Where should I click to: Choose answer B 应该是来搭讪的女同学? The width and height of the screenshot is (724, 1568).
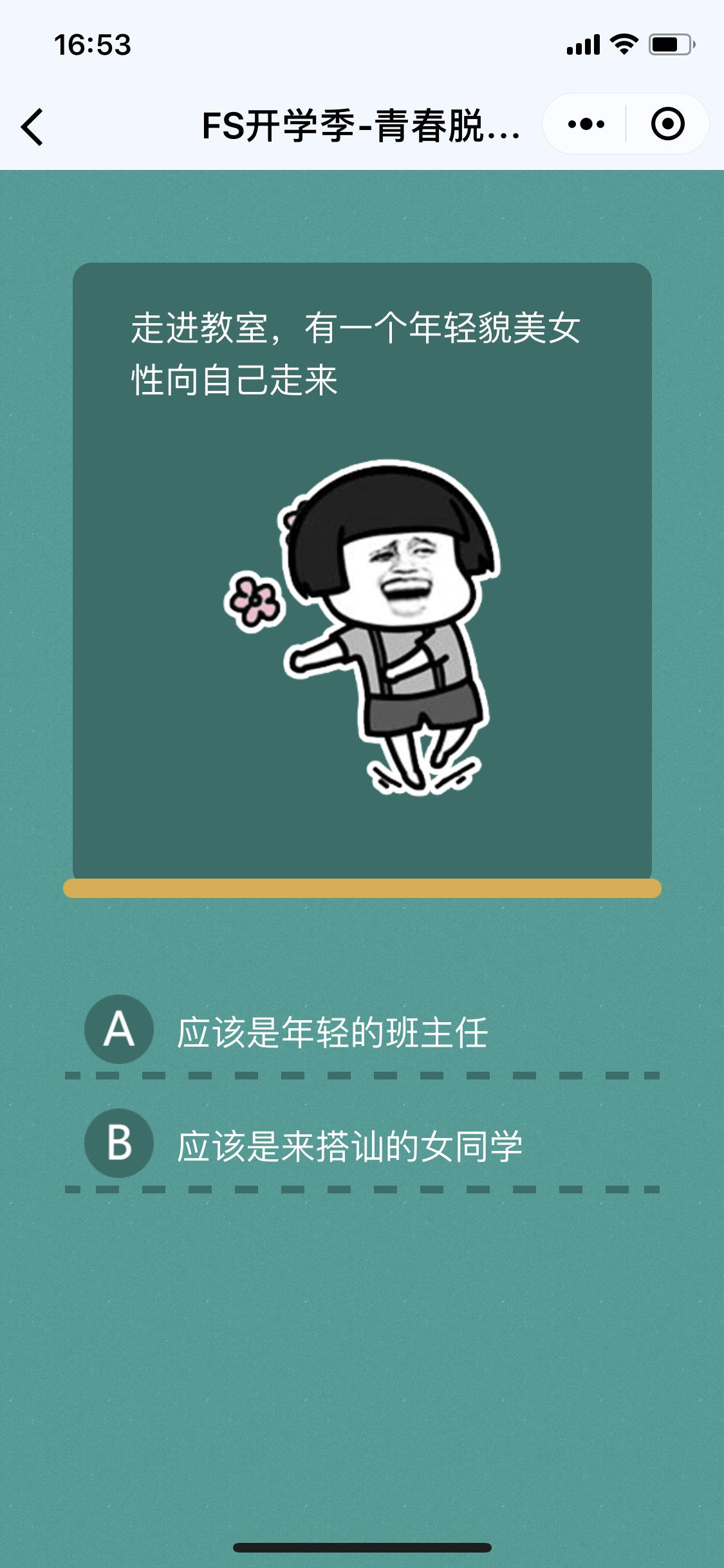tap(349, 1146)
